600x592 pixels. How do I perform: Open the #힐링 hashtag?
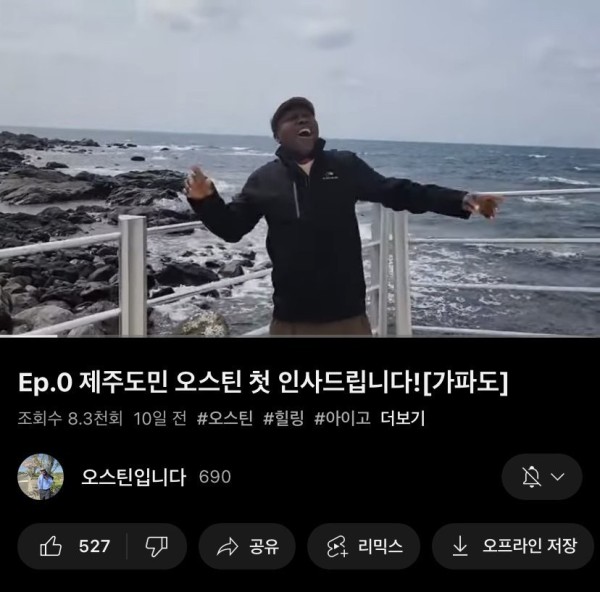tap(284, 418)
